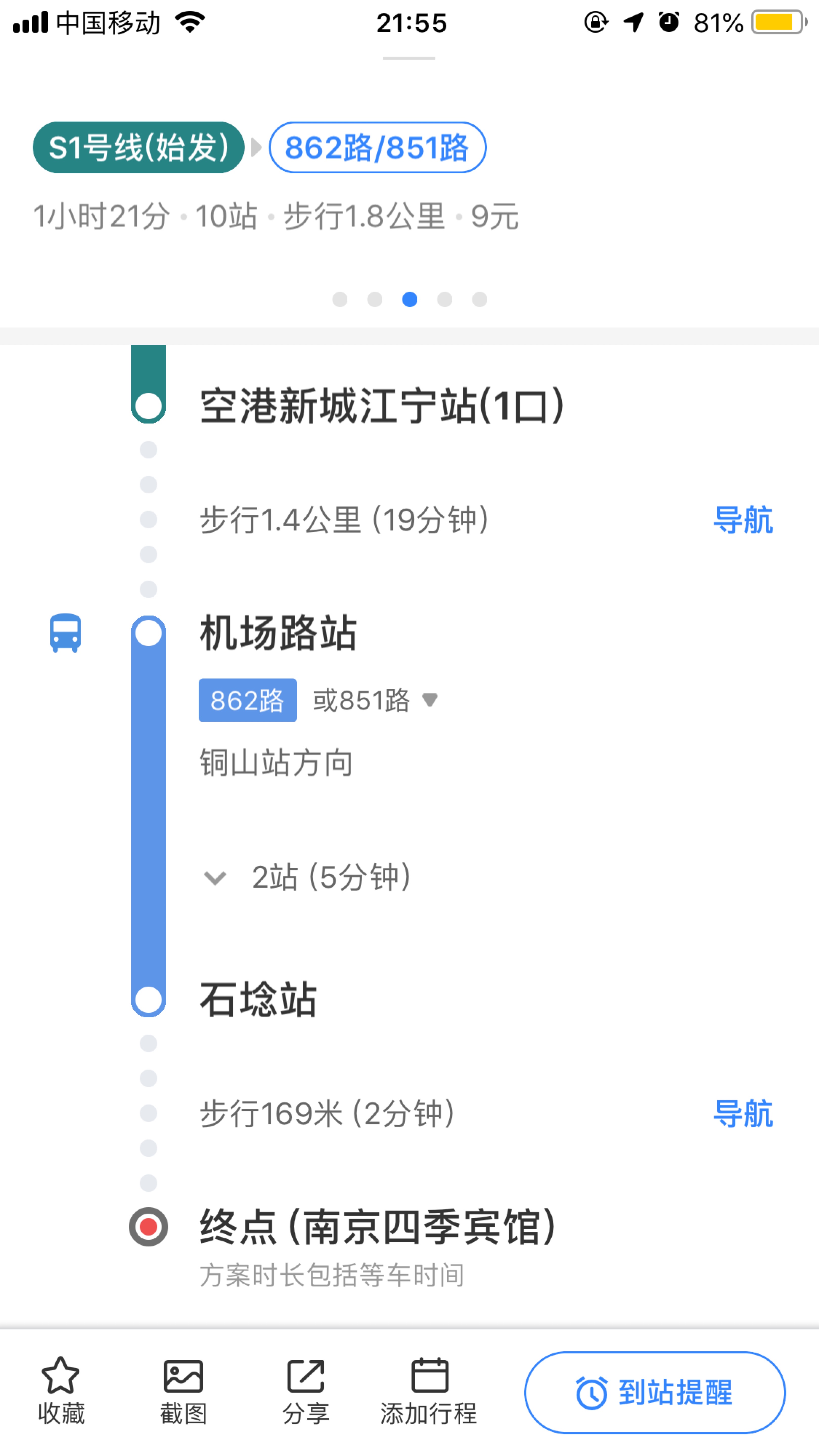Tap 导航 for the 169米 walk
The width and height of the screenshot is (819, 1456).
(x=743, y=1113)
